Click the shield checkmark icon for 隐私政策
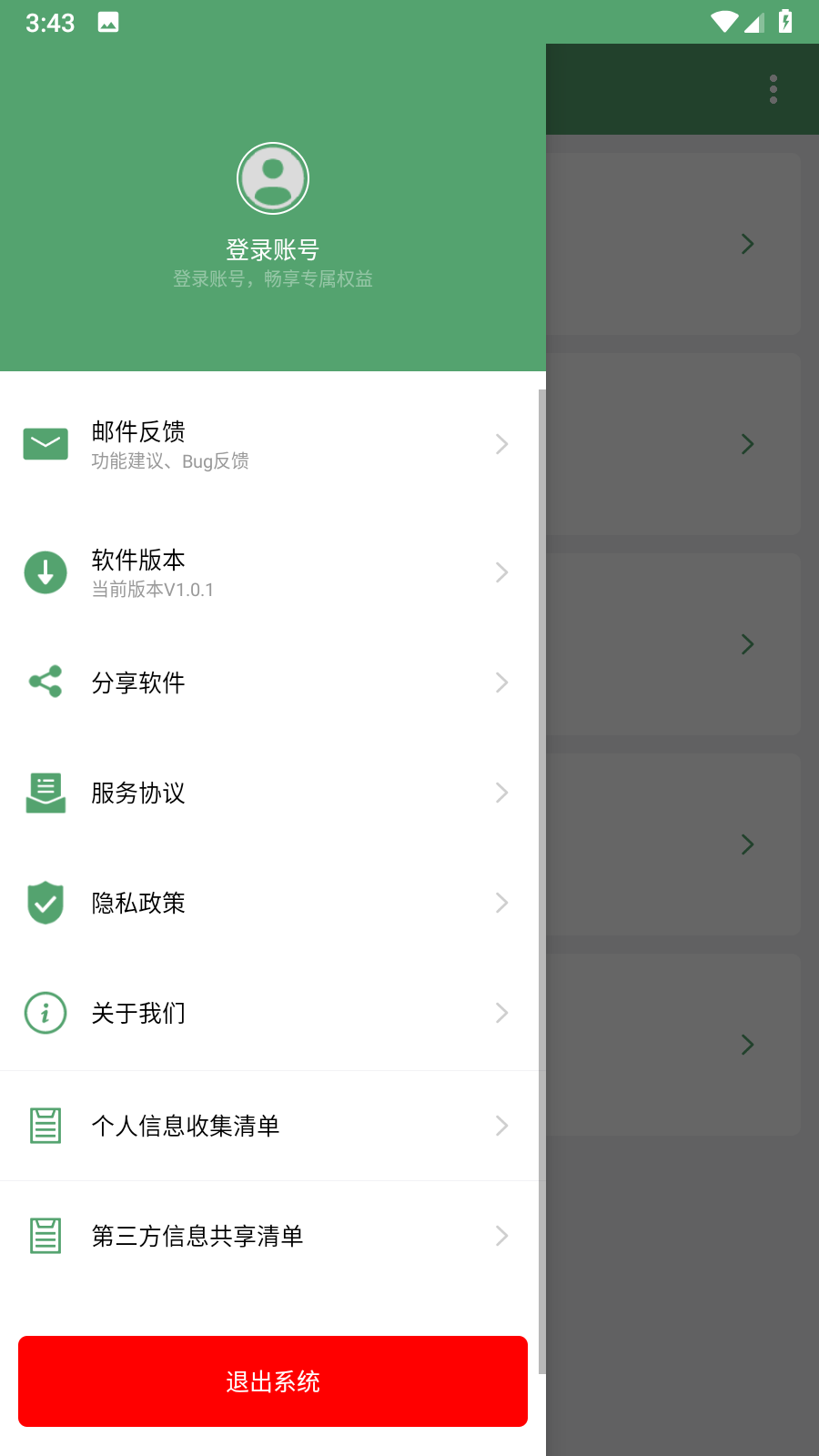 point(45,903)
